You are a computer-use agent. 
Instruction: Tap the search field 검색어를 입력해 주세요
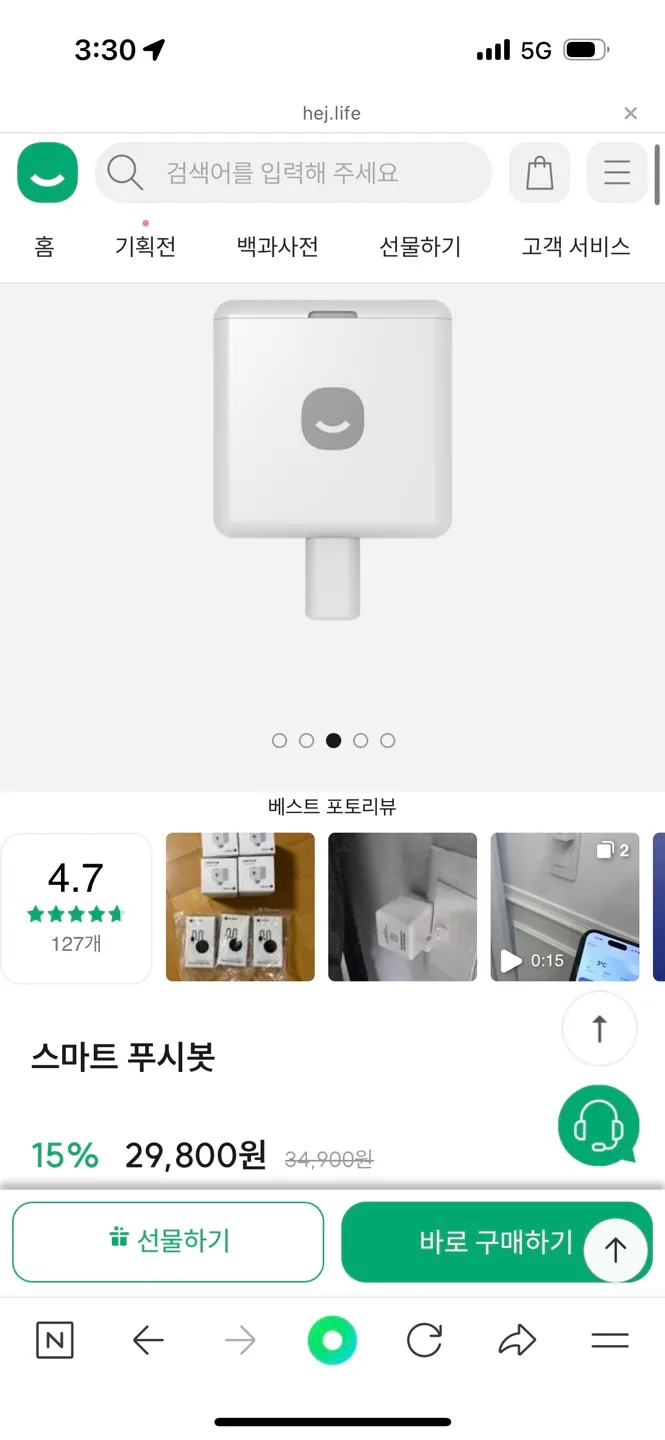(293, 173)
